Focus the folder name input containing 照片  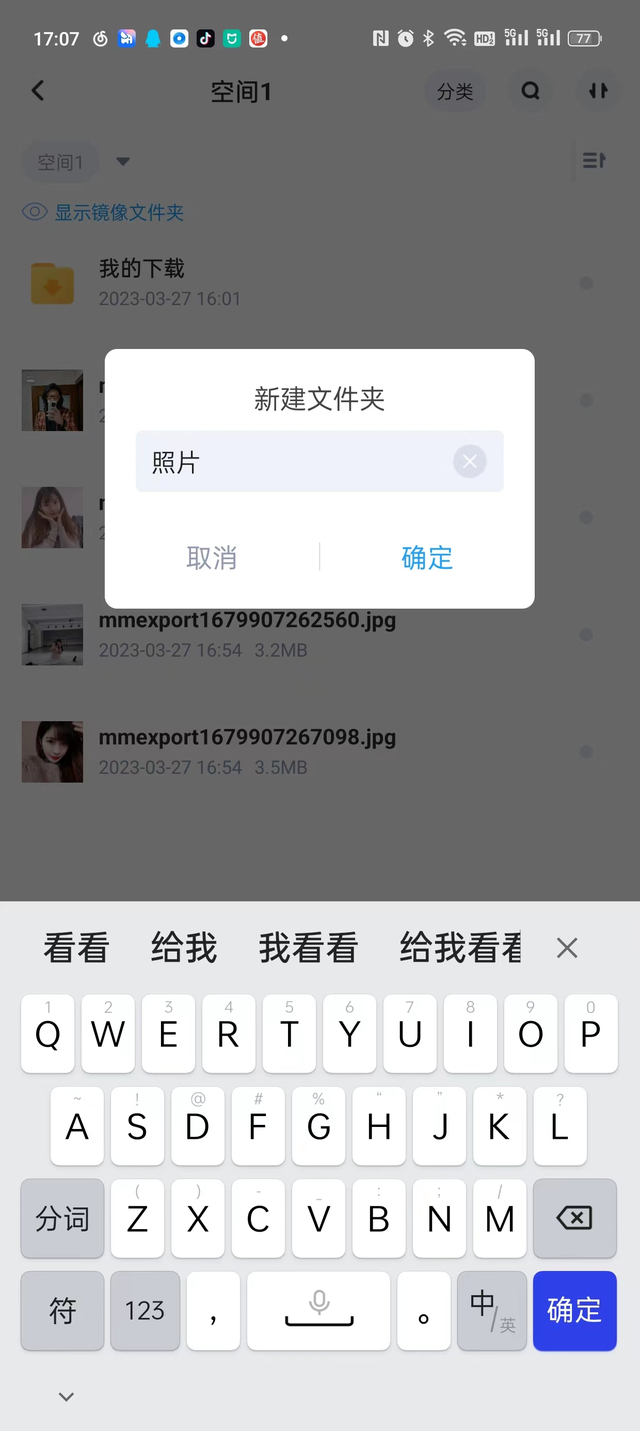(290, 461)
